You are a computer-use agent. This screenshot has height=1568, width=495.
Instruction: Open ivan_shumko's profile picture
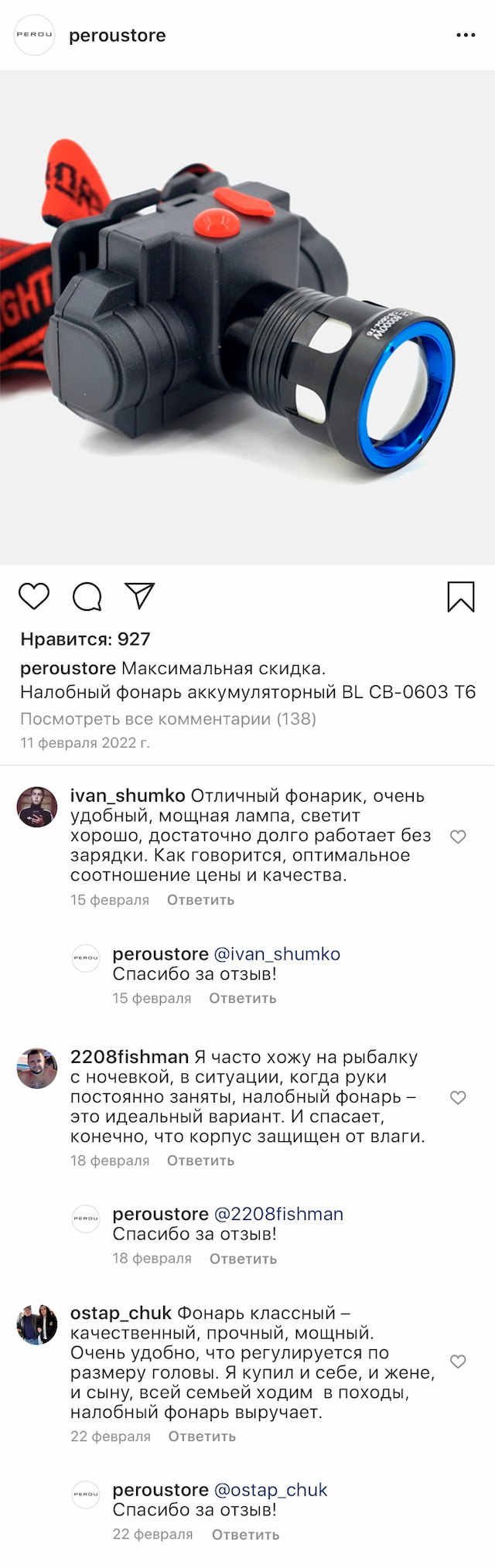(x=37, y=807)
